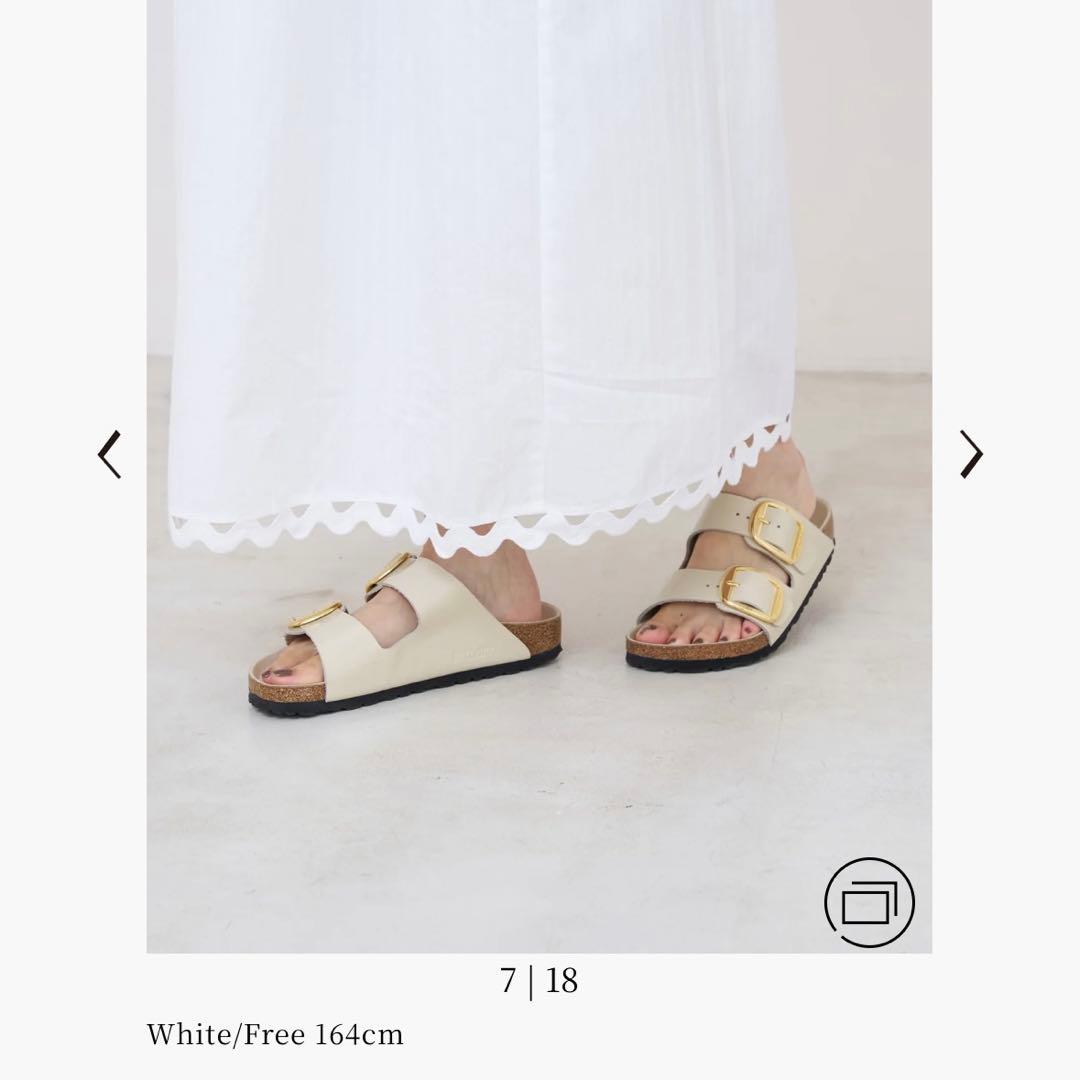Open the image gallery overlay icon
1080x1080 pixels.
[x=869, y=902]
